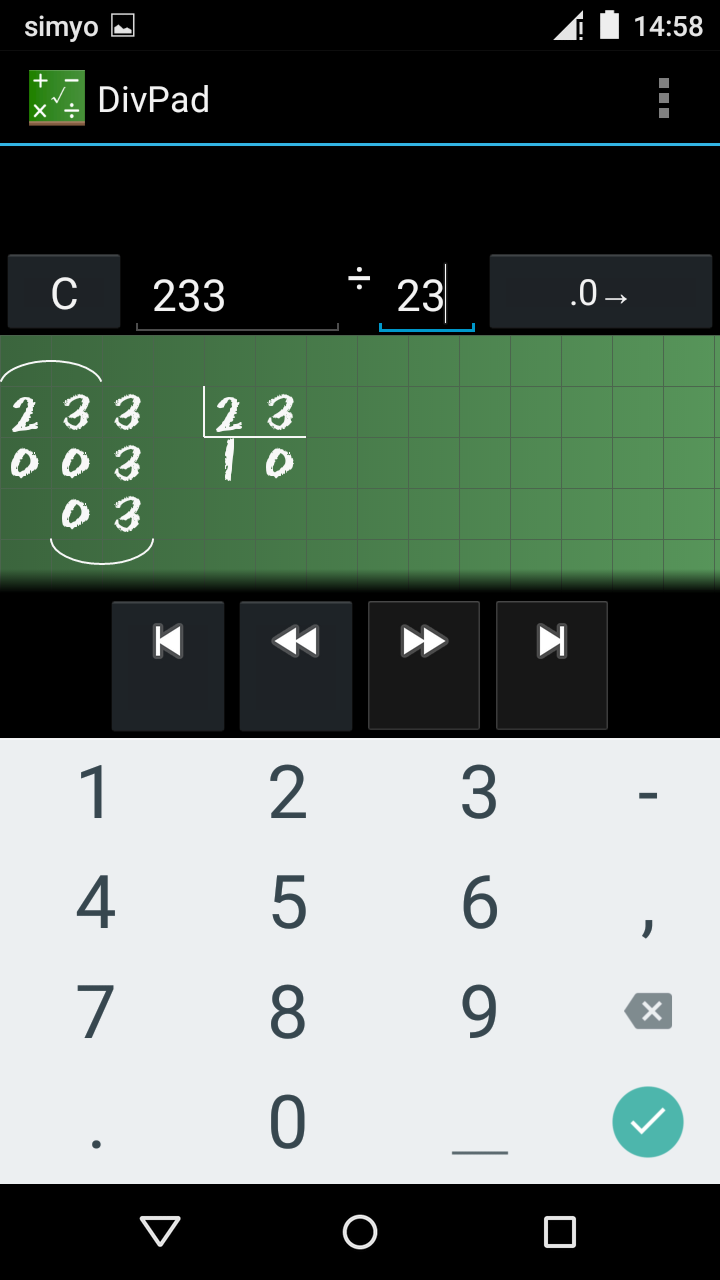Image resolution: width=720 pixels, height=1280 pixels.
Task: Delete last digit with backspace key
Action: tap(648, 1012)
